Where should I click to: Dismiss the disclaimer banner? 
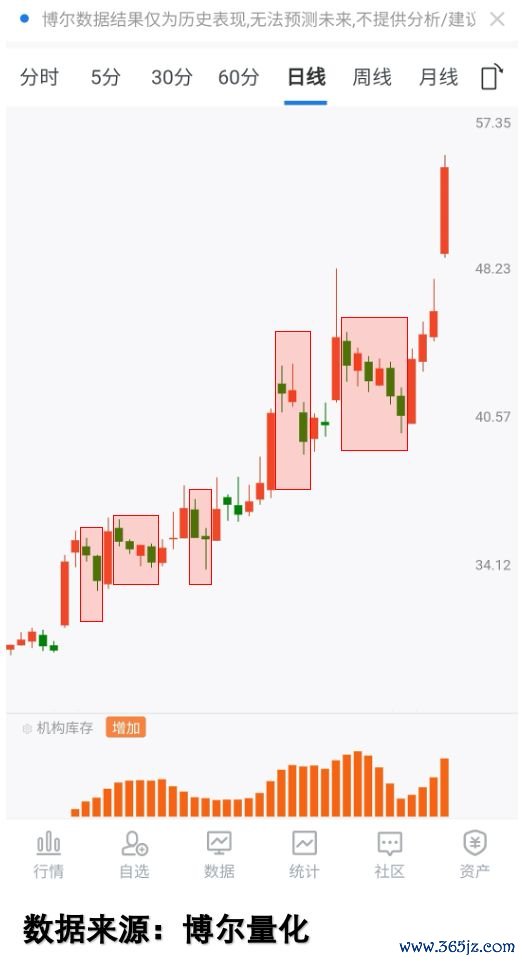(497, 20)
